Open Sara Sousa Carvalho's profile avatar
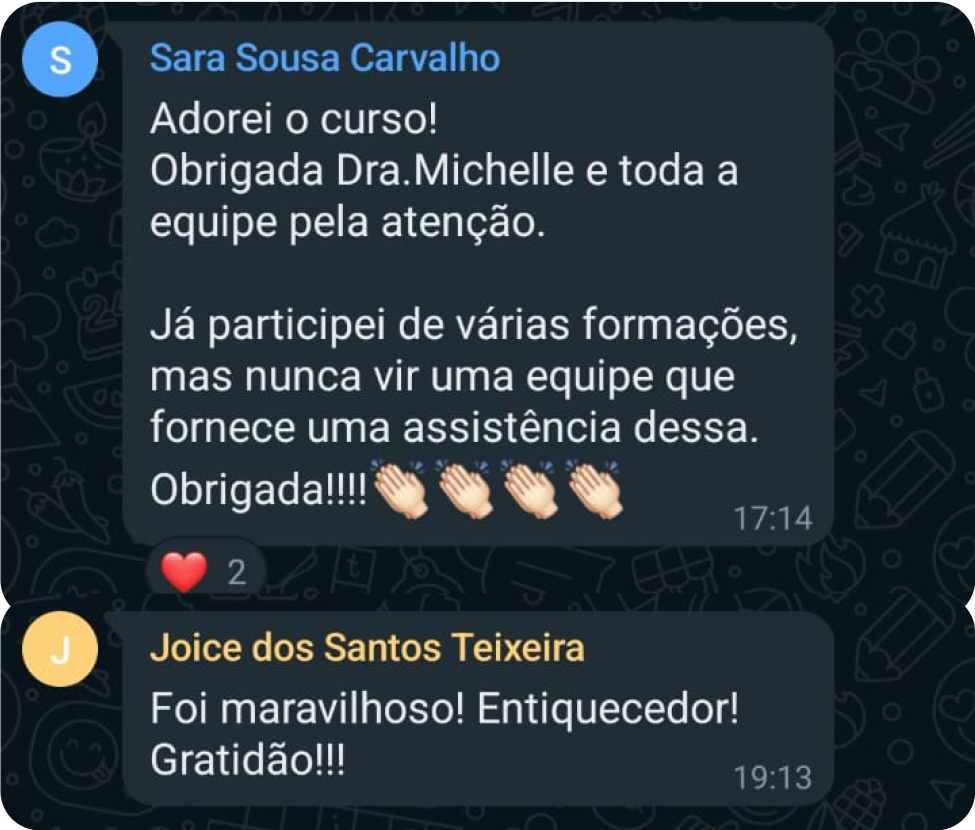This screenshot has width=975, height=830. point(60,60)
